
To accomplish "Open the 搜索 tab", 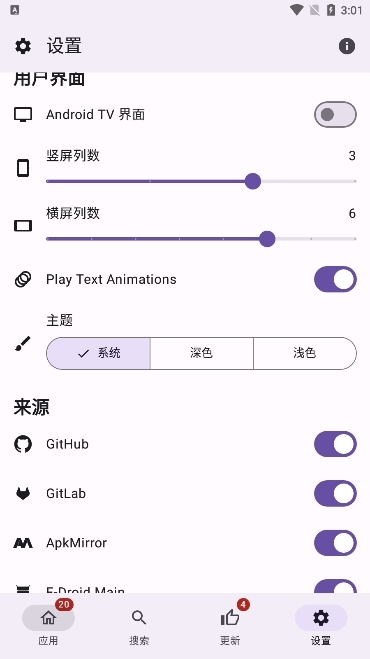I will [139, 625].
